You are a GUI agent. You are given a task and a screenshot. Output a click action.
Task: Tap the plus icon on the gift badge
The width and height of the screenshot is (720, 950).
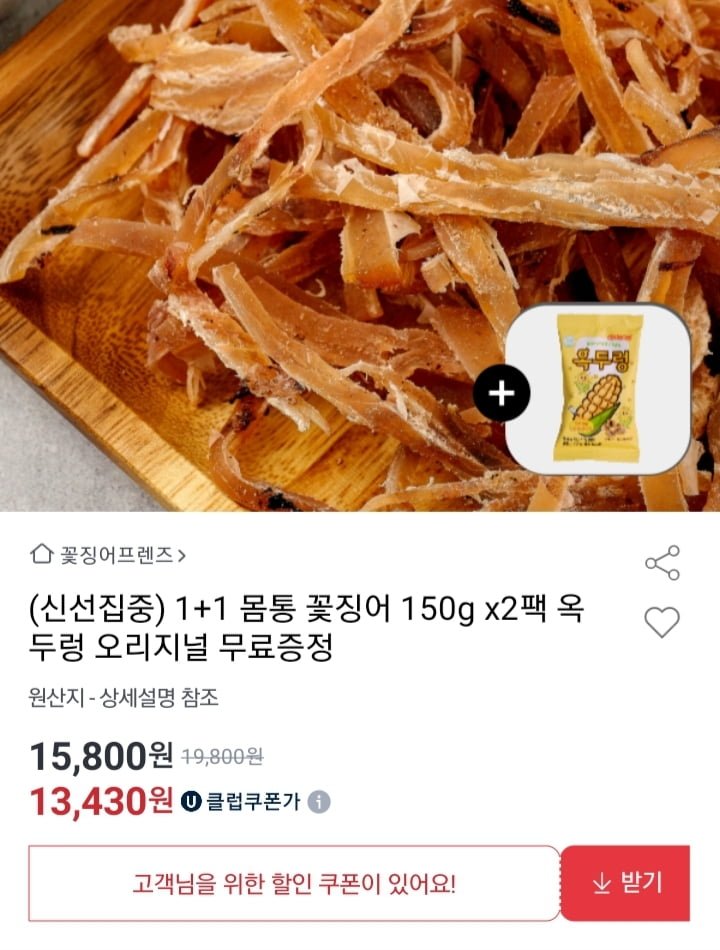tap(502, 392)
